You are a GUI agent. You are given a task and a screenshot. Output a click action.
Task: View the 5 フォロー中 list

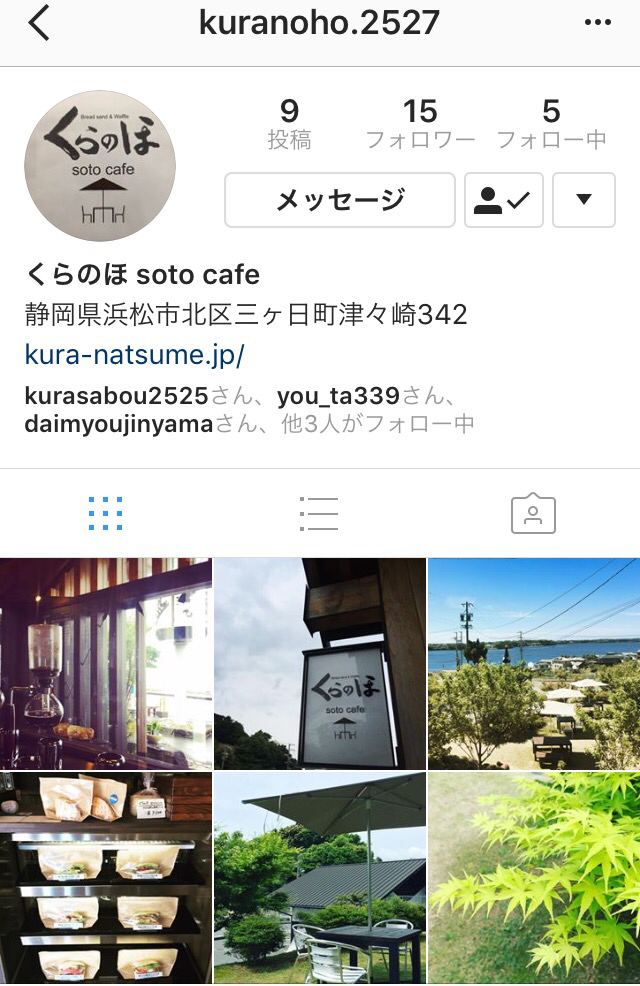coord(551,124)
